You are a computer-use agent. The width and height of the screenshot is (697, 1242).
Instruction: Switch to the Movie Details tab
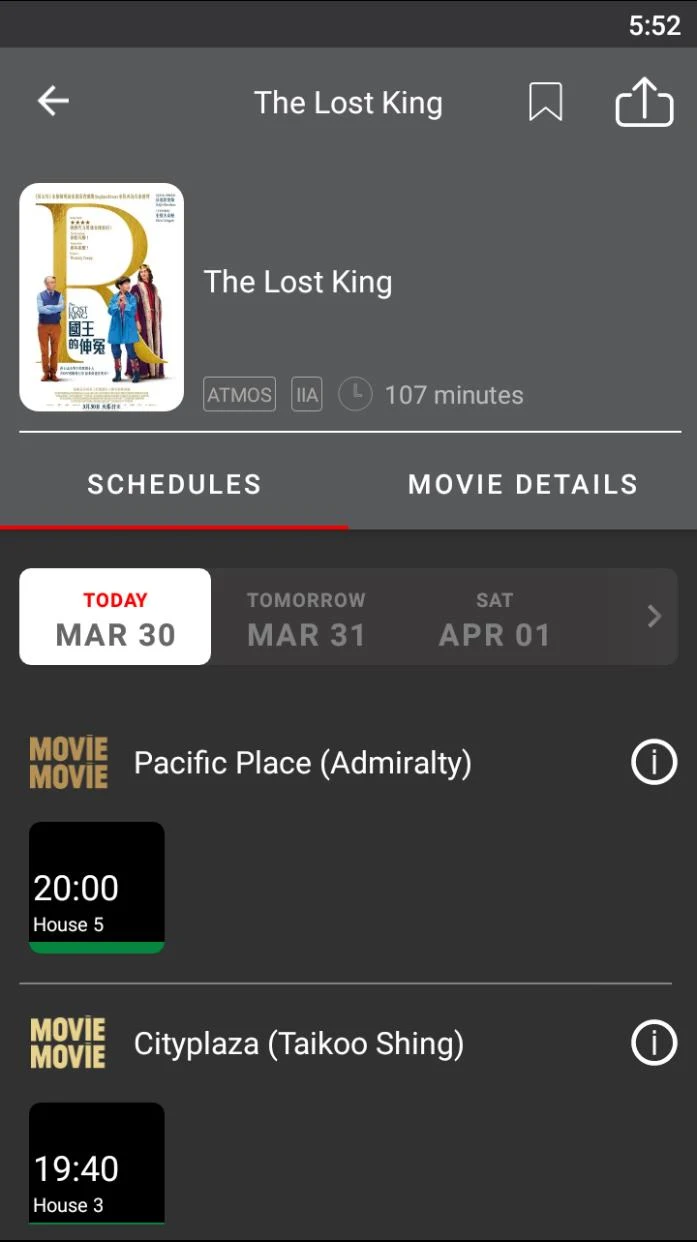(x=523, y=484)
